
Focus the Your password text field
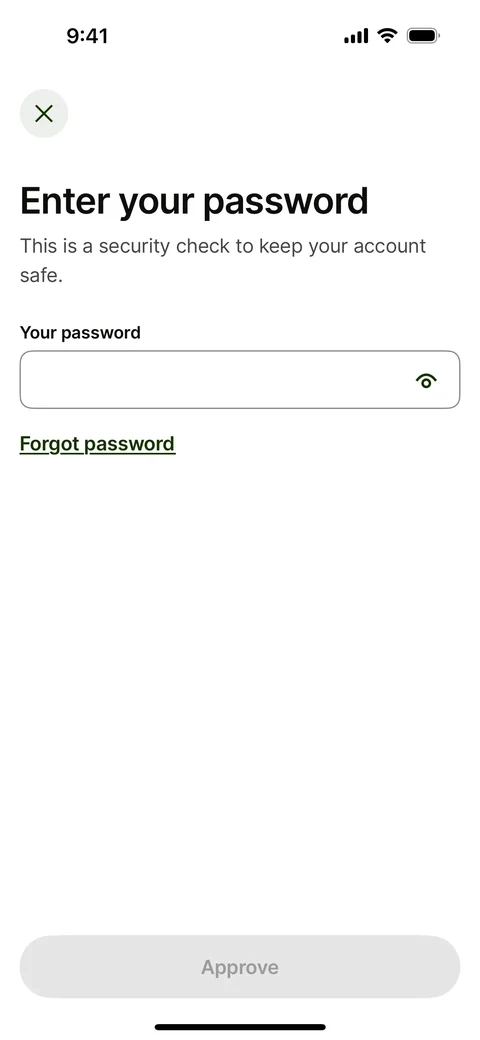239,379
